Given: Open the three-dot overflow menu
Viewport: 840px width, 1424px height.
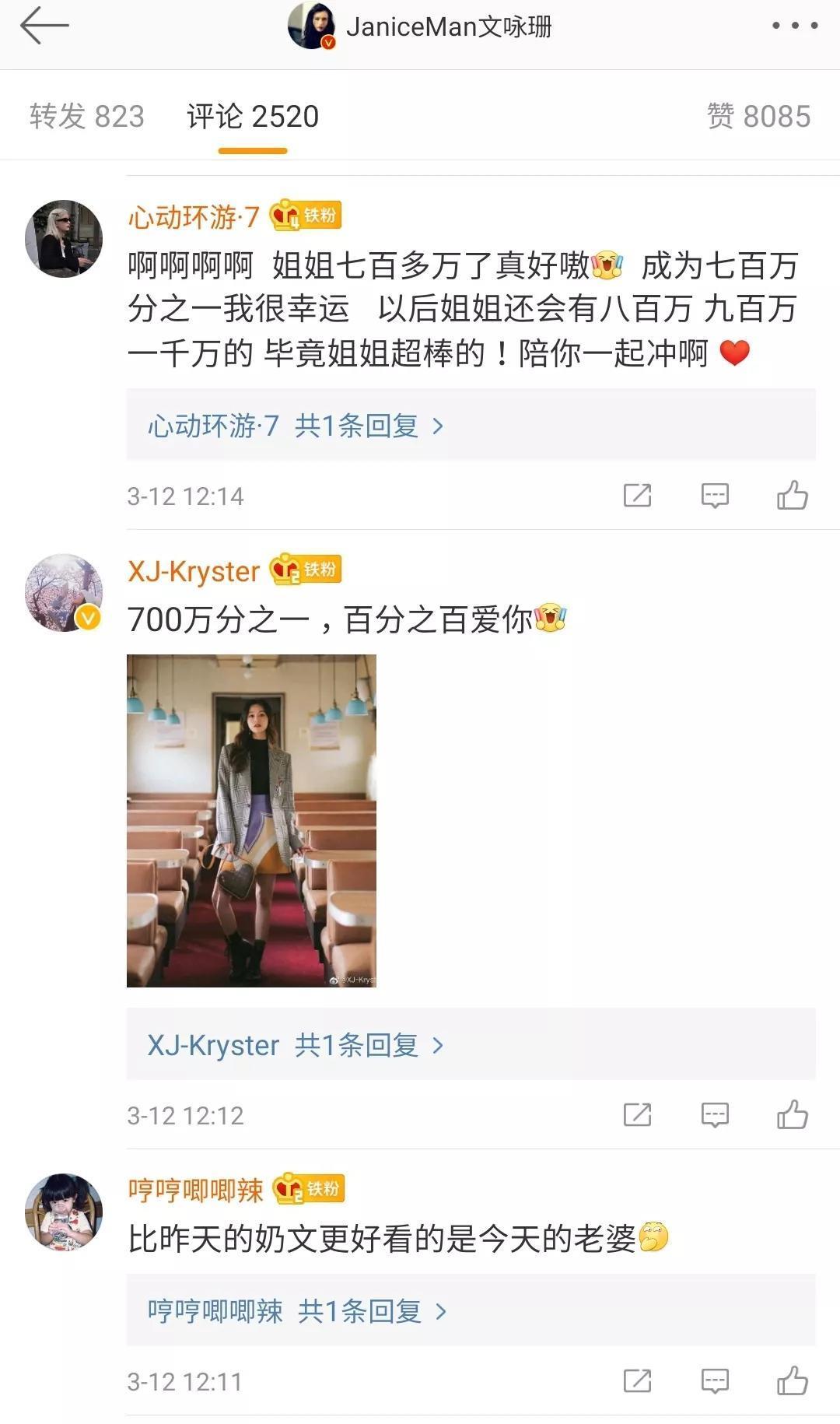Looking at the screenshot, I should [794, 26].
